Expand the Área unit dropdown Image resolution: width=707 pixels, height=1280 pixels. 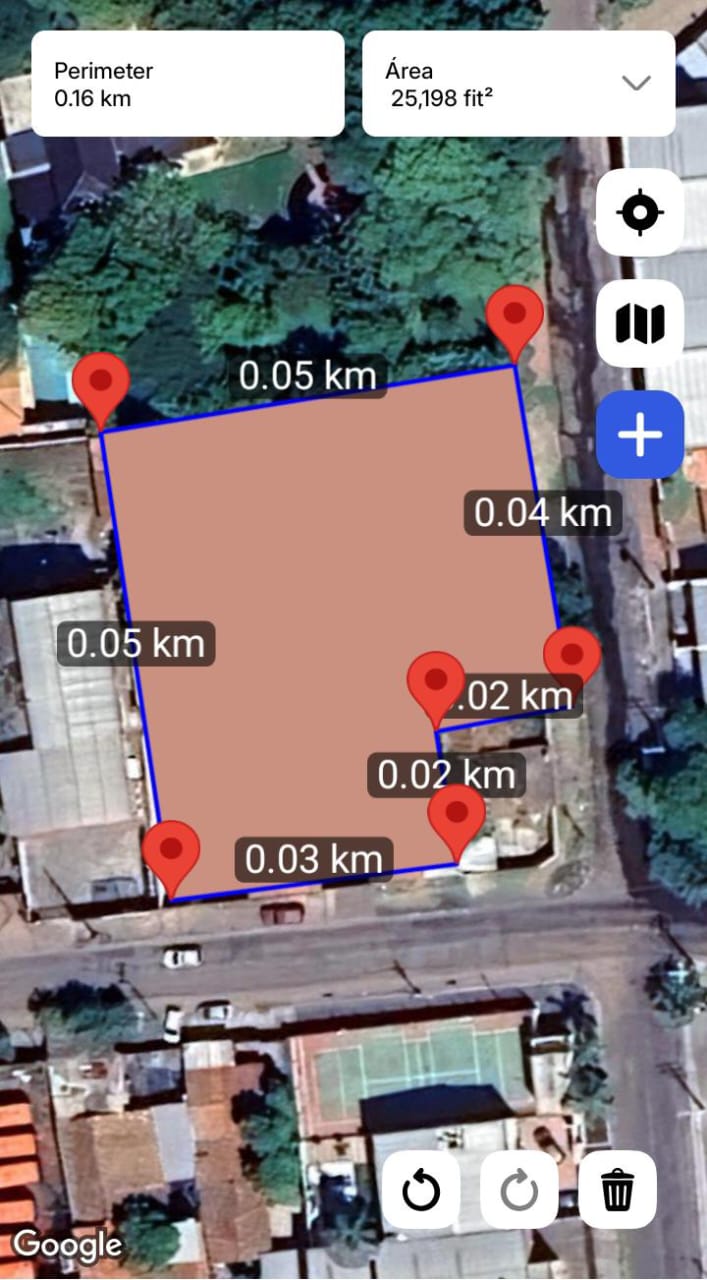[636, 83]
